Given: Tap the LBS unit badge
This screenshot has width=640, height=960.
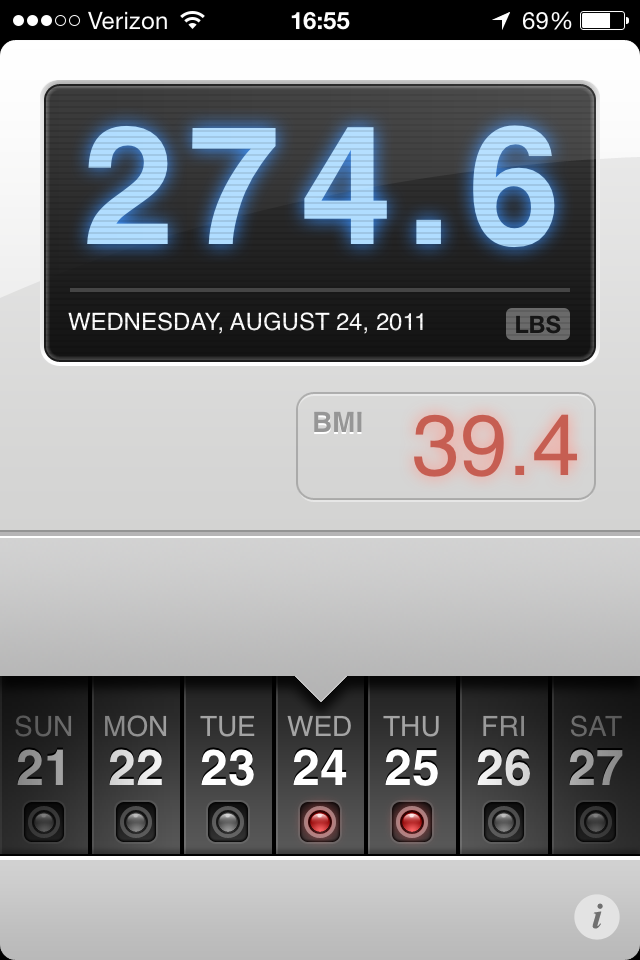Looking at the screenshot, I should tap(538, 324).
